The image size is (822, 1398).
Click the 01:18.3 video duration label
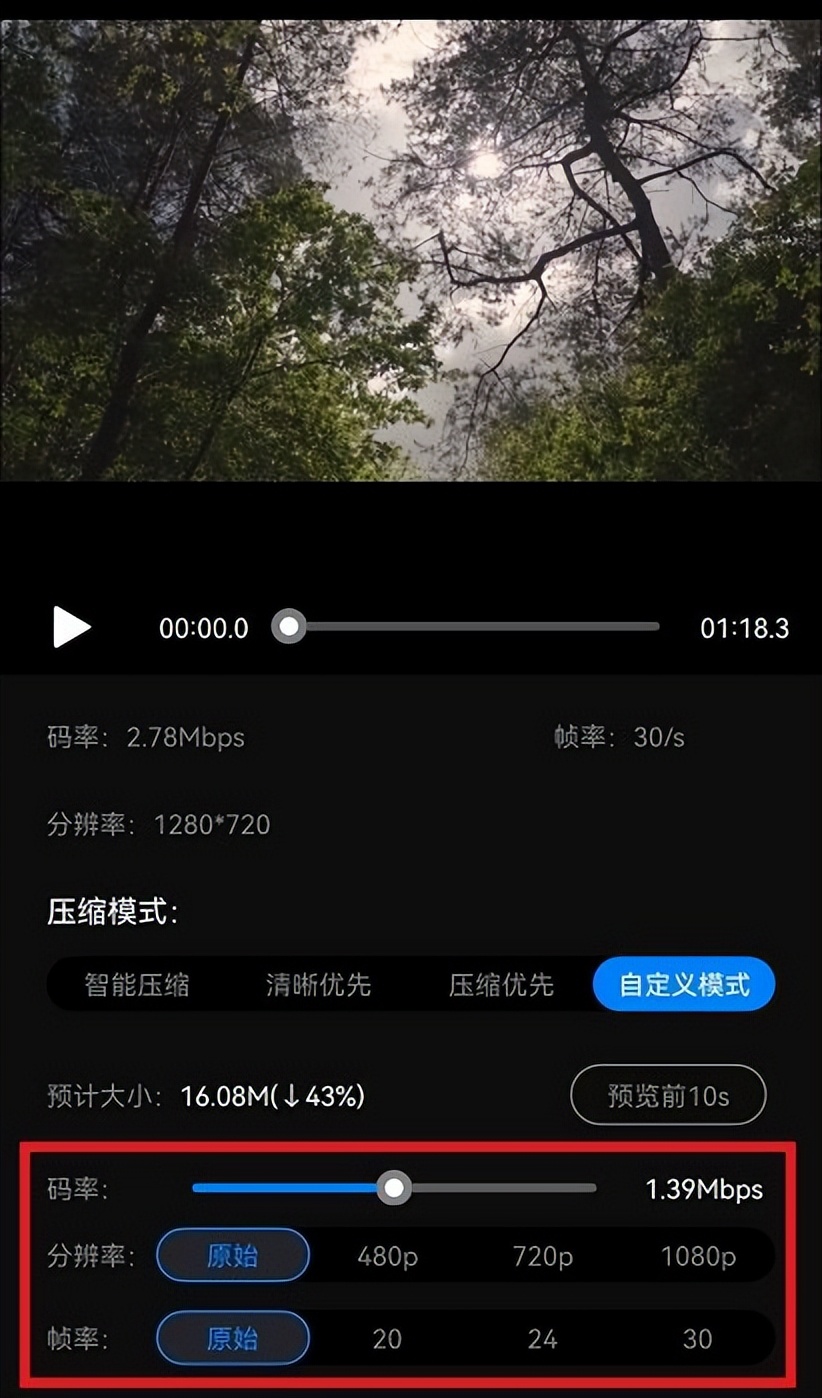[745, 628]
